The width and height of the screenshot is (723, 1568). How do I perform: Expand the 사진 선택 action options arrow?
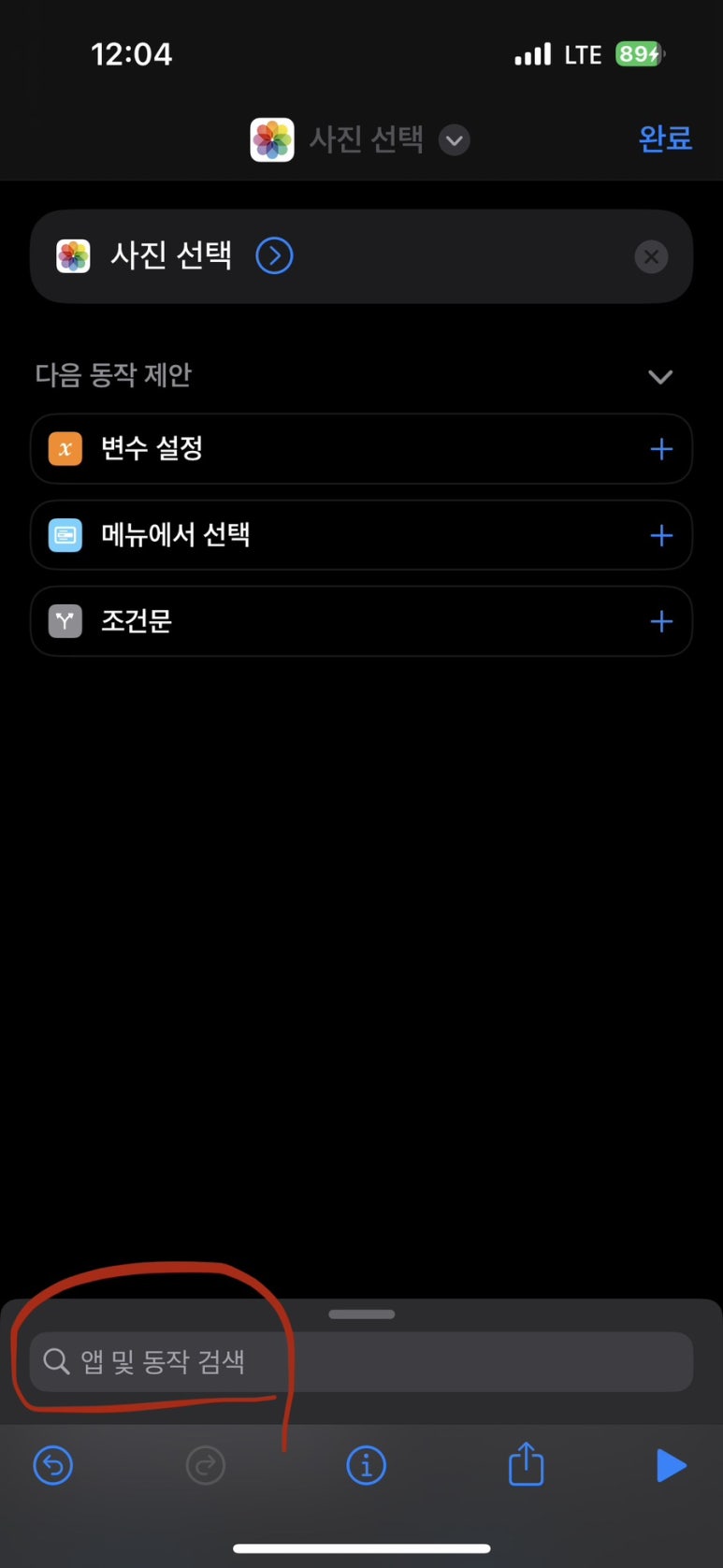[274, 255]
